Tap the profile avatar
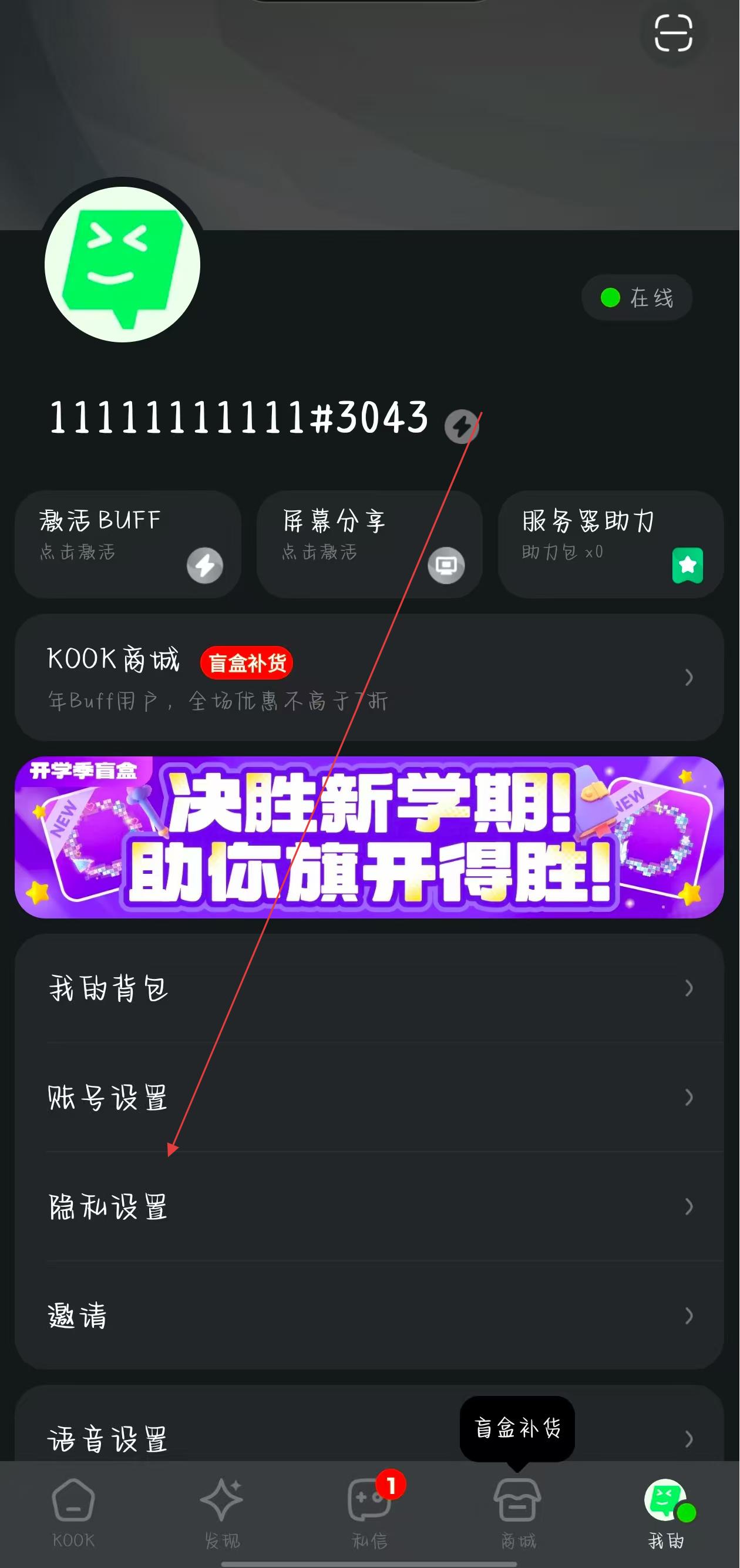740x1568 pixels. [x=122, y=264]
